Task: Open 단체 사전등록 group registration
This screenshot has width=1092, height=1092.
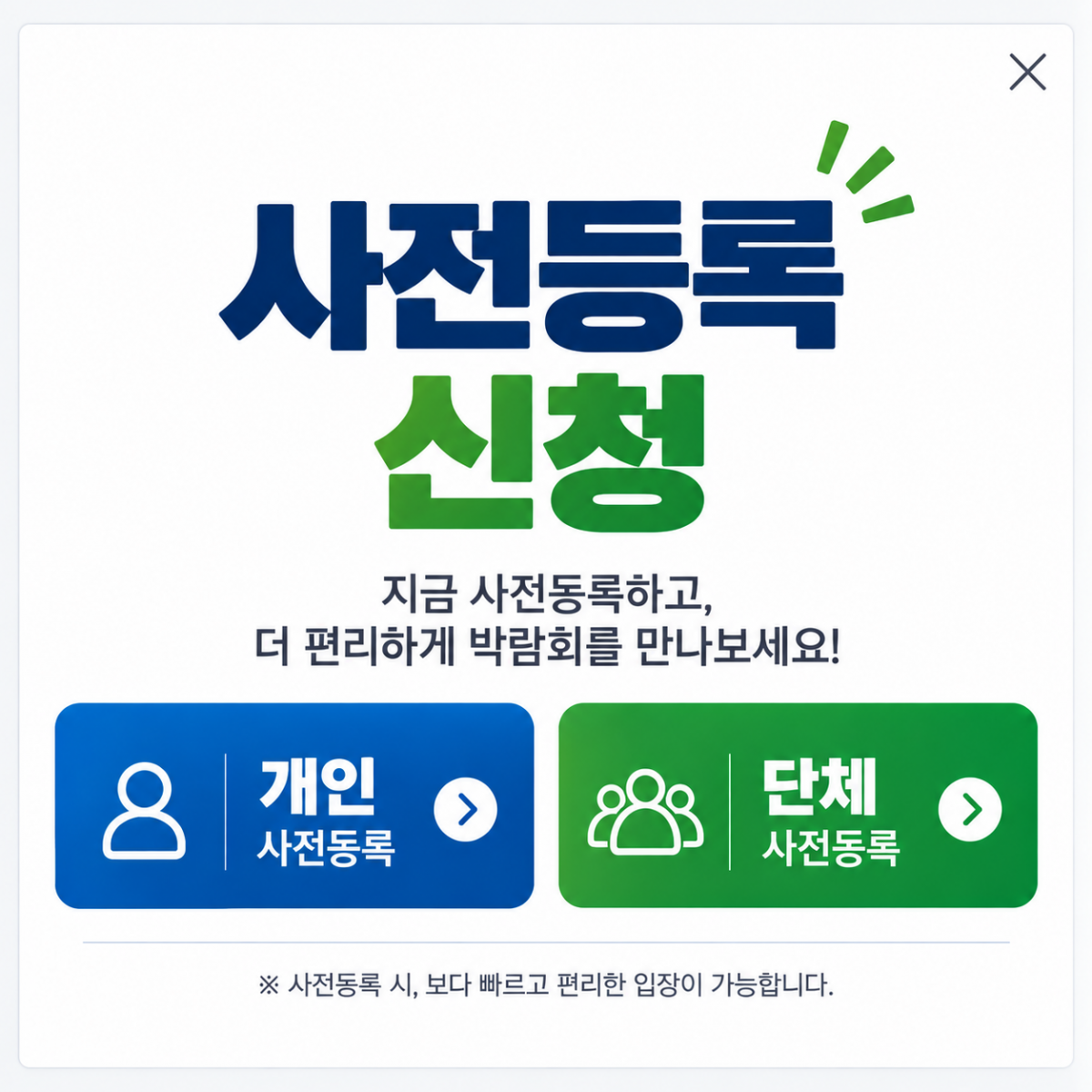Action: pos(797,805)
